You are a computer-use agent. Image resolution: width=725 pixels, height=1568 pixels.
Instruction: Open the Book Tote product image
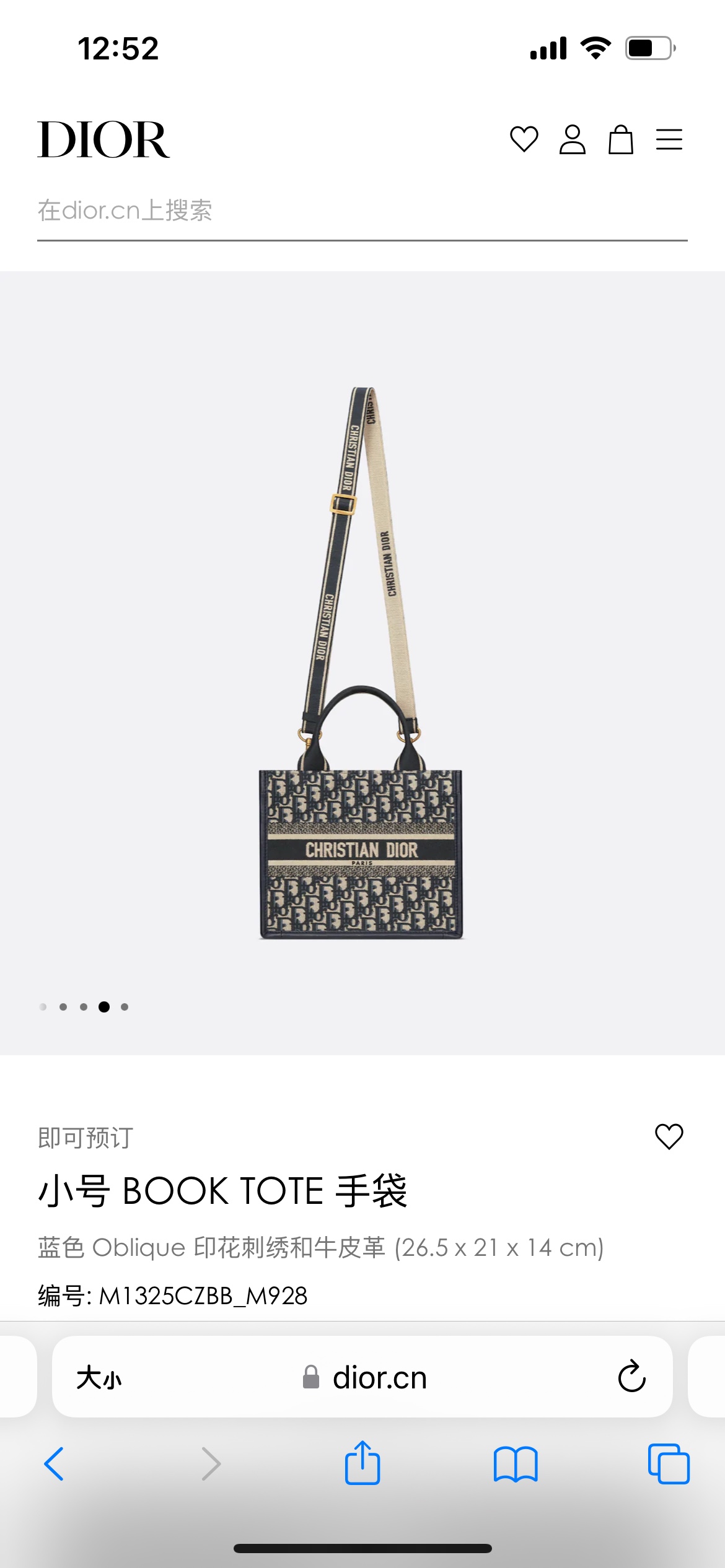coord(362,663)
